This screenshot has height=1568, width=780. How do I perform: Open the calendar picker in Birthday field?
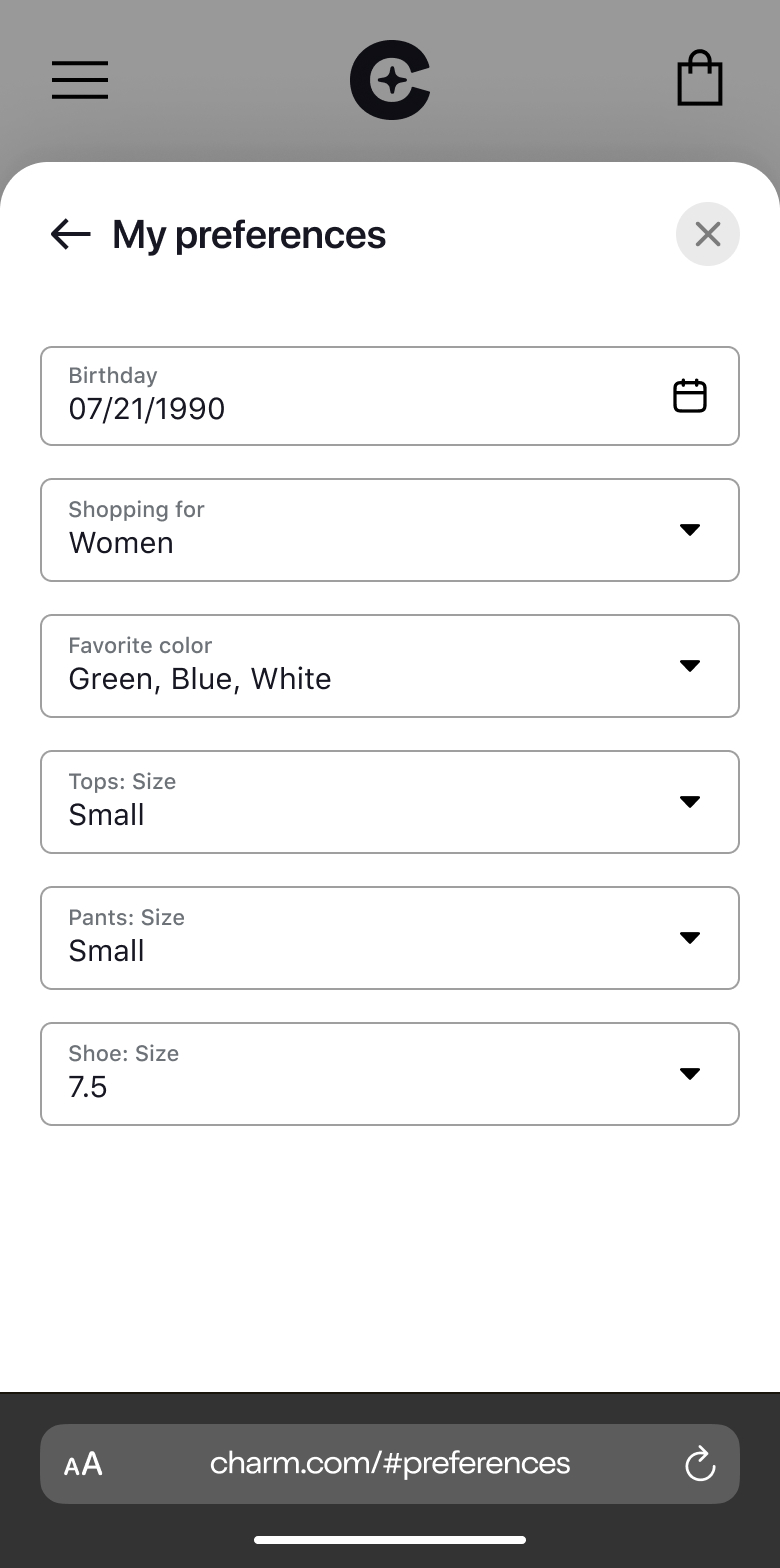coord(690,396)
